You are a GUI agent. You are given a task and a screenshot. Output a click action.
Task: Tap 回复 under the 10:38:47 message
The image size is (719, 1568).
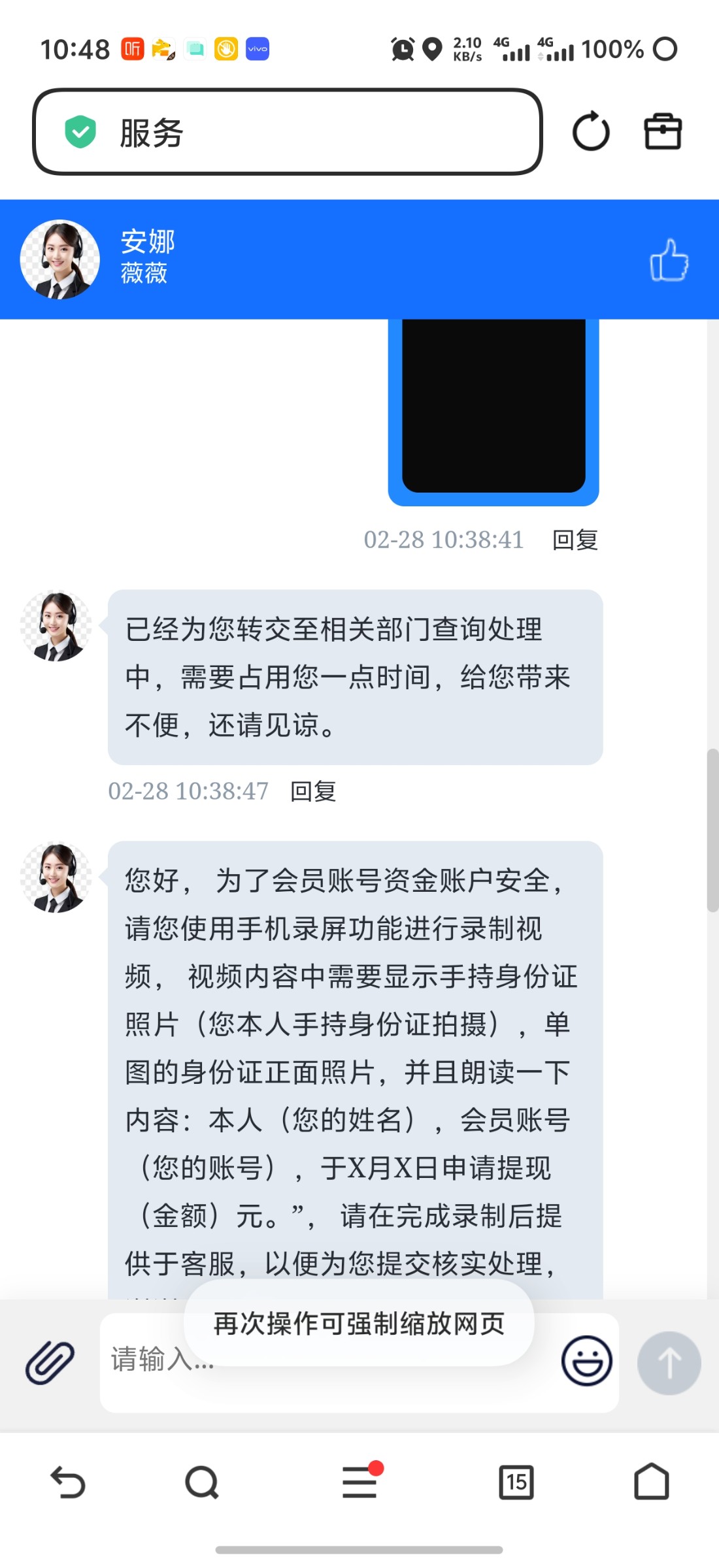313,791
